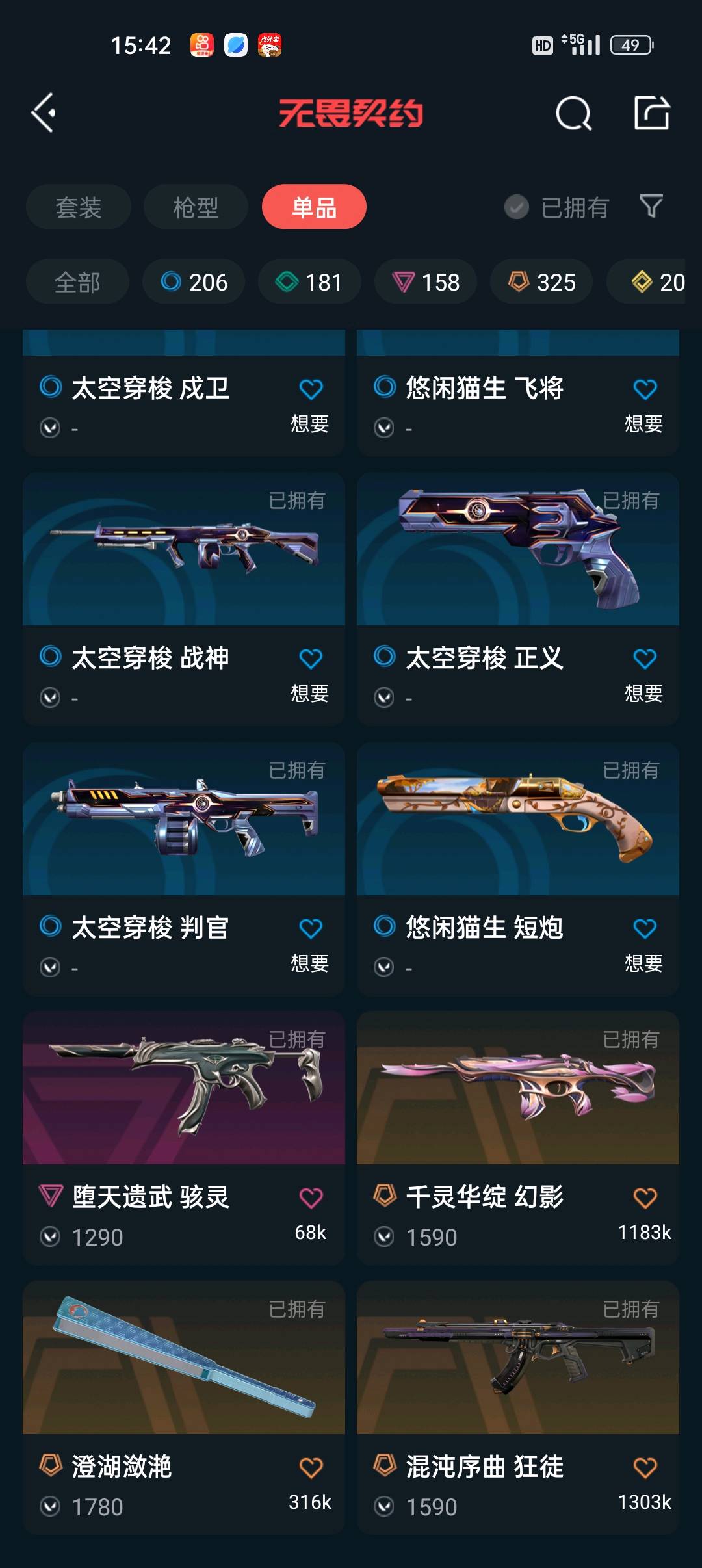Share this page via share icon
702x1568 pixels.
point(651,113)
